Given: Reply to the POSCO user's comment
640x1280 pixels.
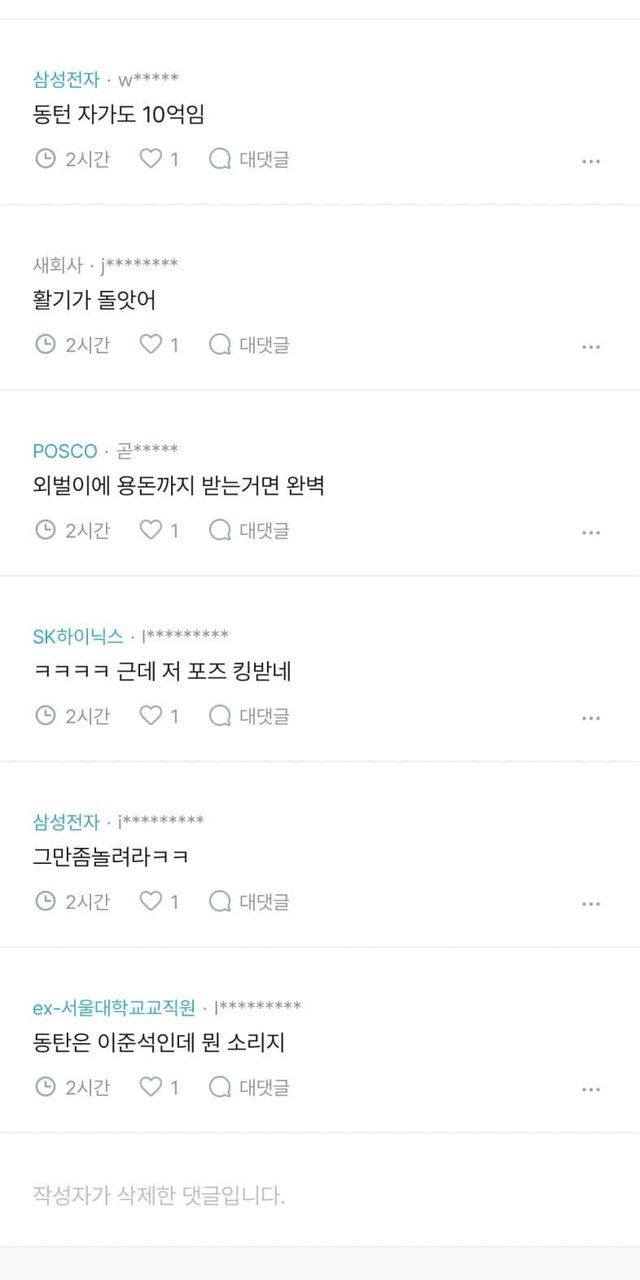Looking at the screenshot, I should (x=249, y=530).
